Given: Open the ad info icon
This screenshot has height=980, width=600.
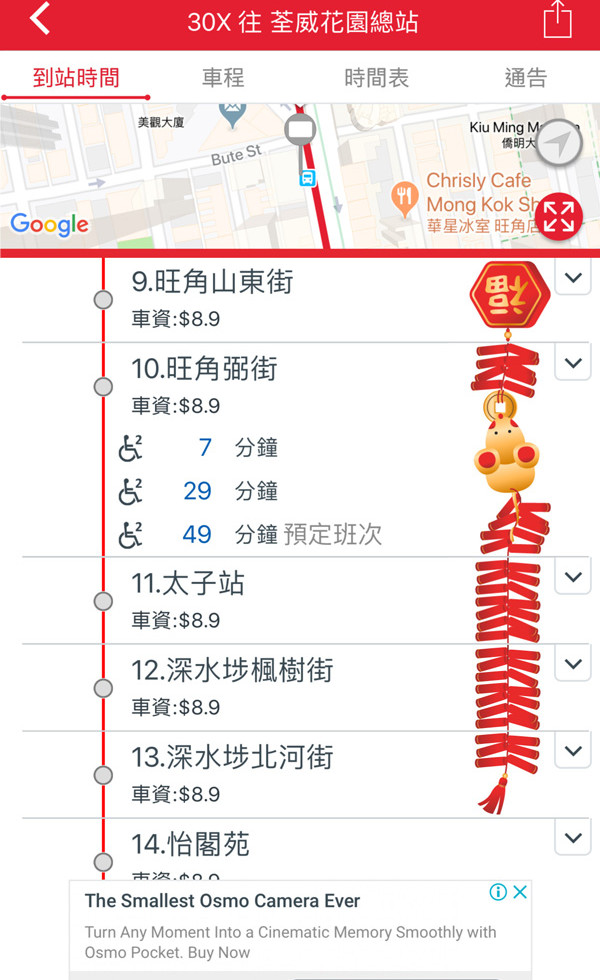Looking at the screenshot, I should tap(498, 893).
